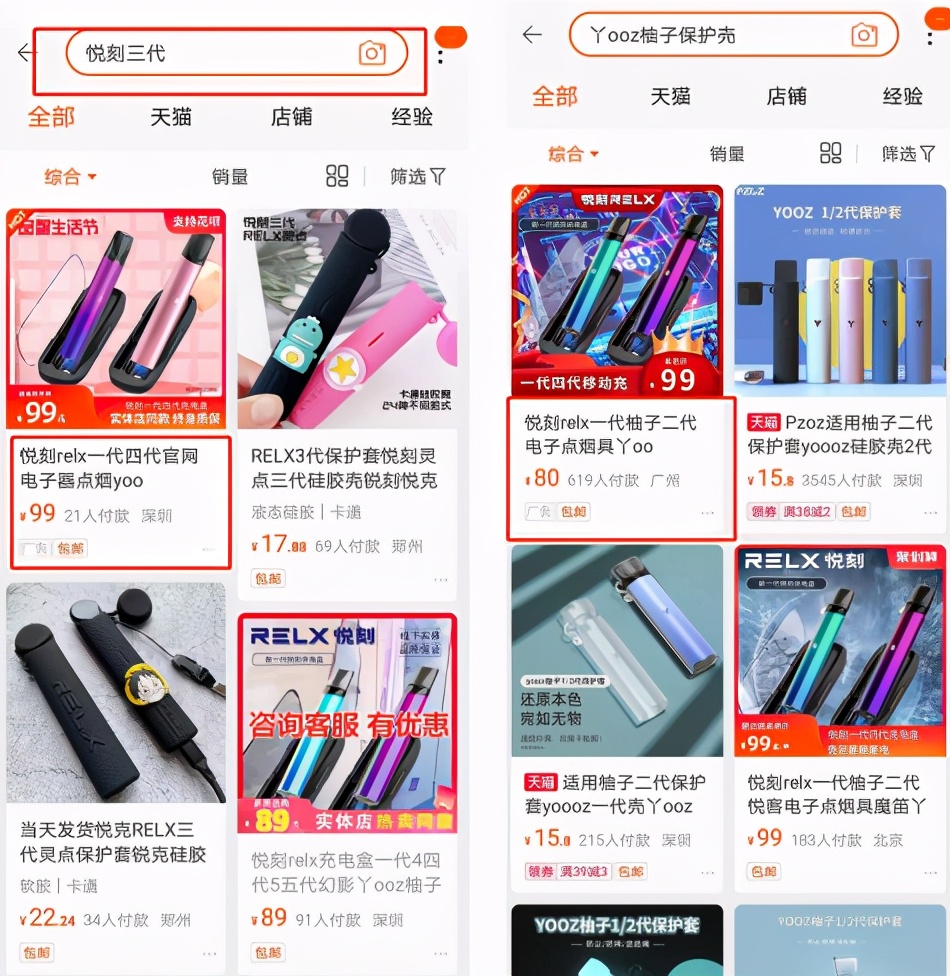Viewport: 950px width, 976px height.
Task: Click the back arrow beside the Yooz search bar
Action: coord(530,35)
